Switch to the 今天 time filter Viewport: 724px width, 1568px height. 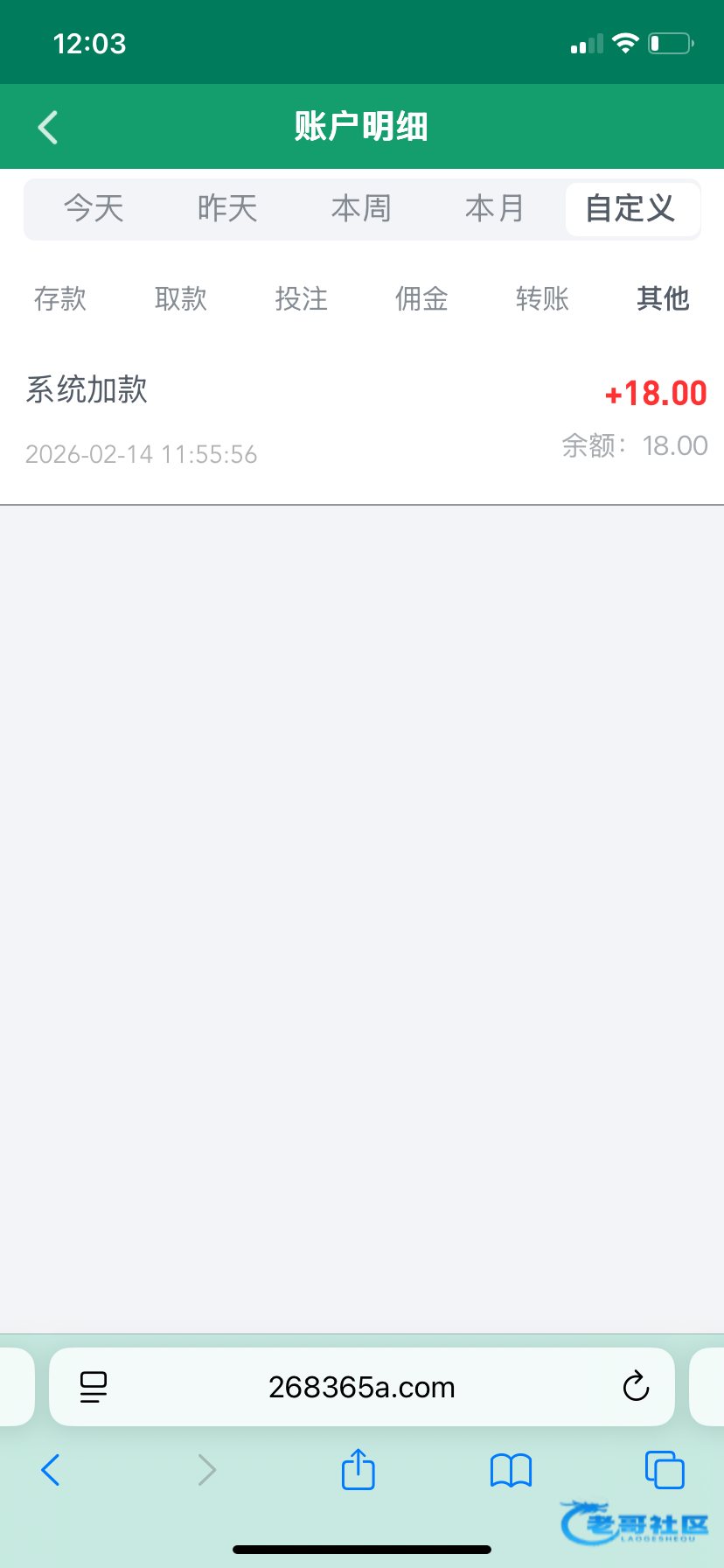tap(94, 209)
